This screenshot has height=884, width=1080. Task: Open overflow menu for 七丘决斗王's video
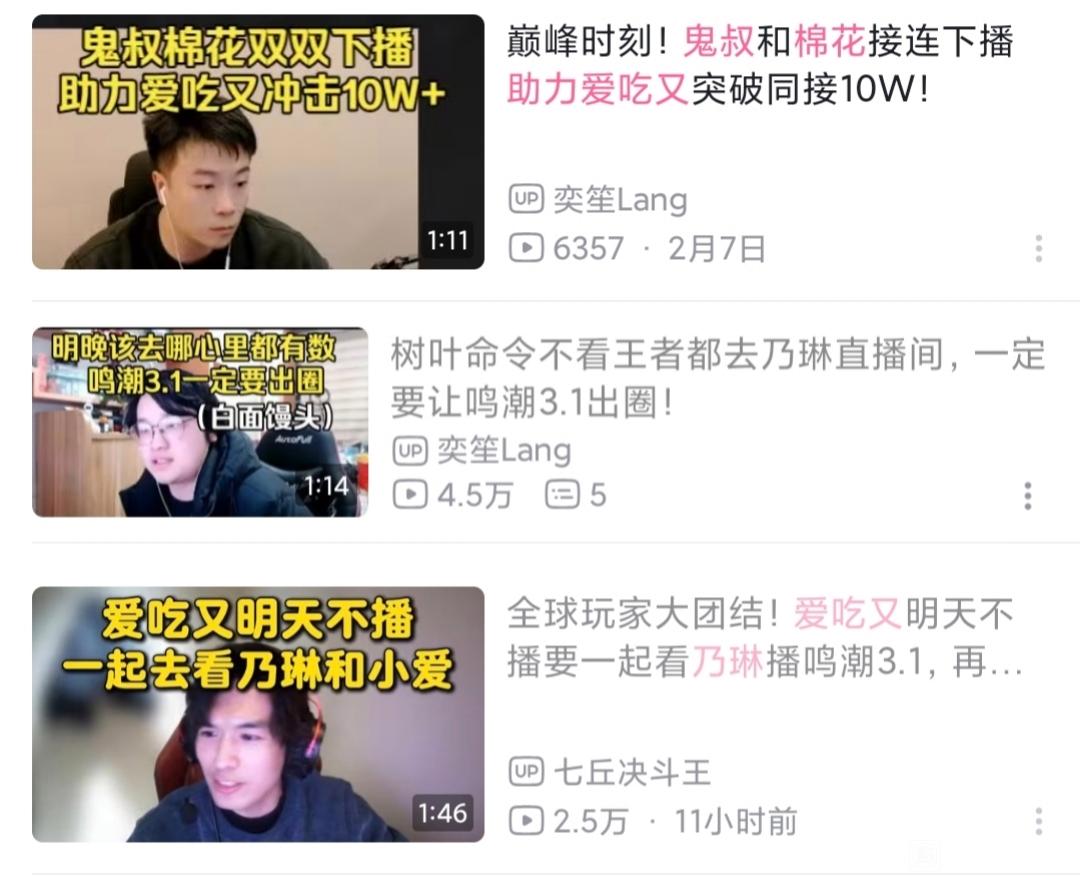1038,822
